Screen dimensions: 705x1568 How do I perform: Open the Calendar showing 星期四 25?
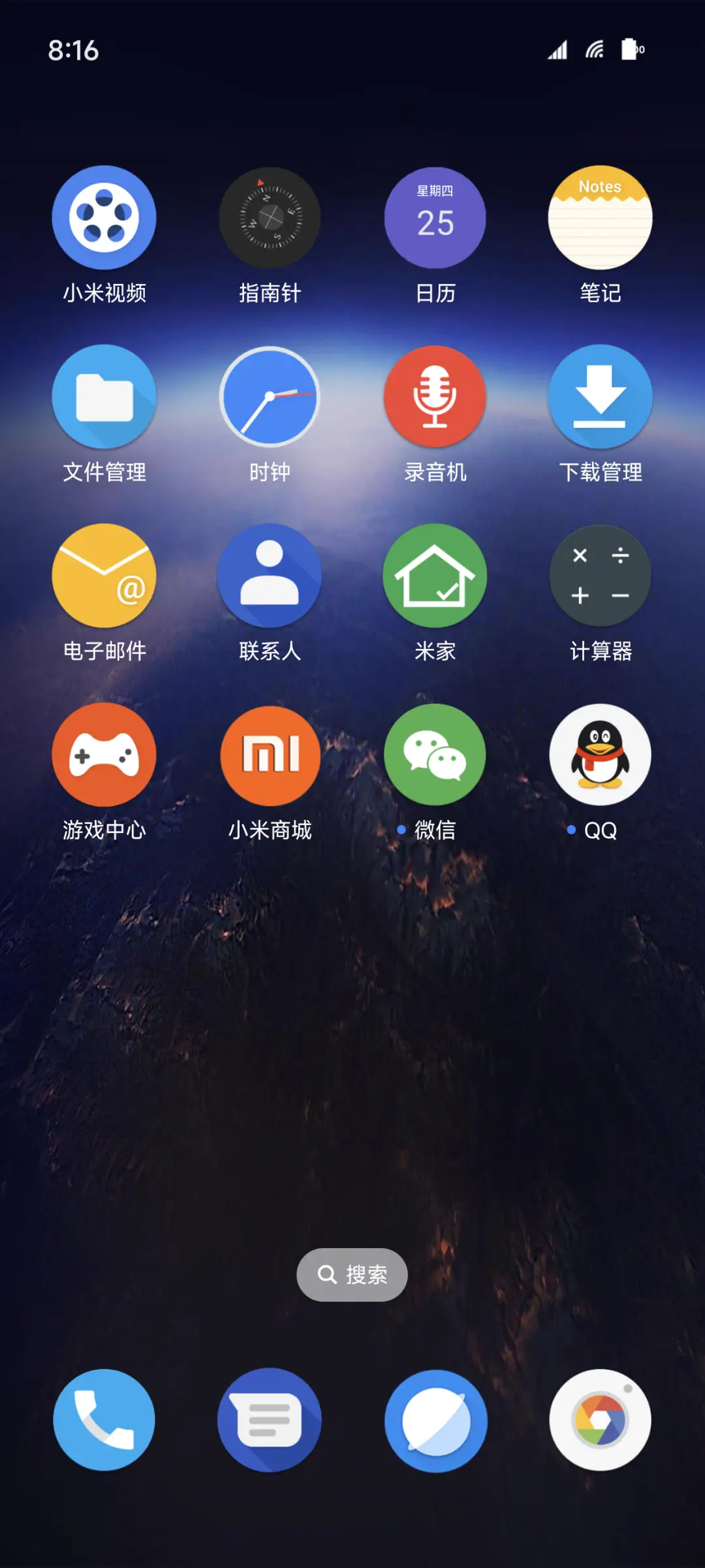[x=435, y=219]
